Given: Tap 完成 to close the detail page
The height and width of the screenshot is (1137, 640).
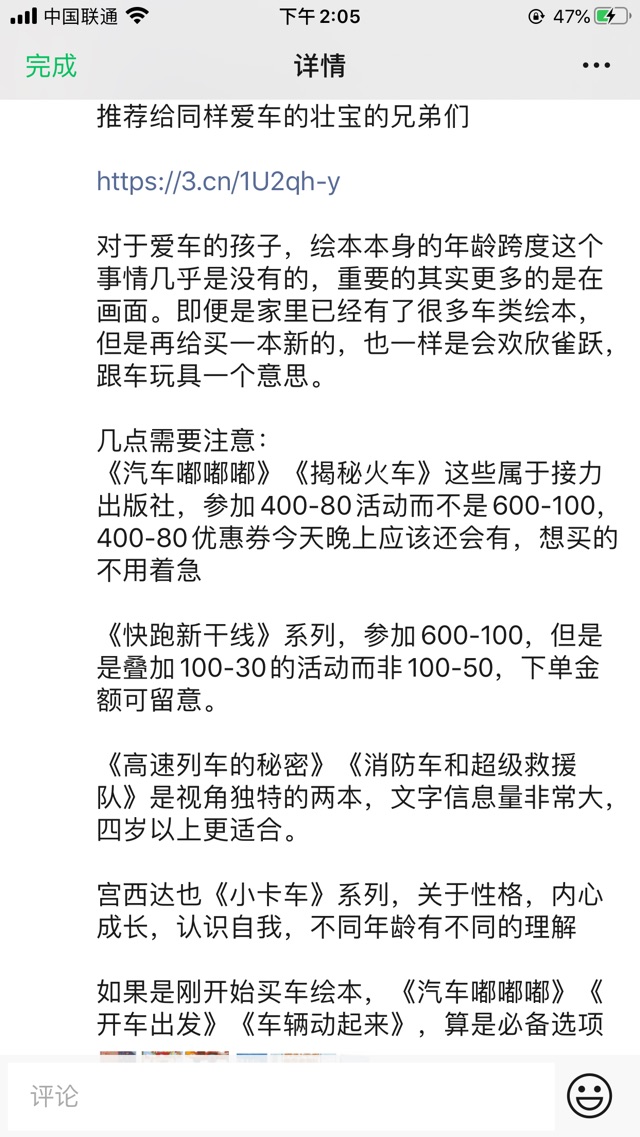Looking at the screenshot, I should click(x=51, y=66).
